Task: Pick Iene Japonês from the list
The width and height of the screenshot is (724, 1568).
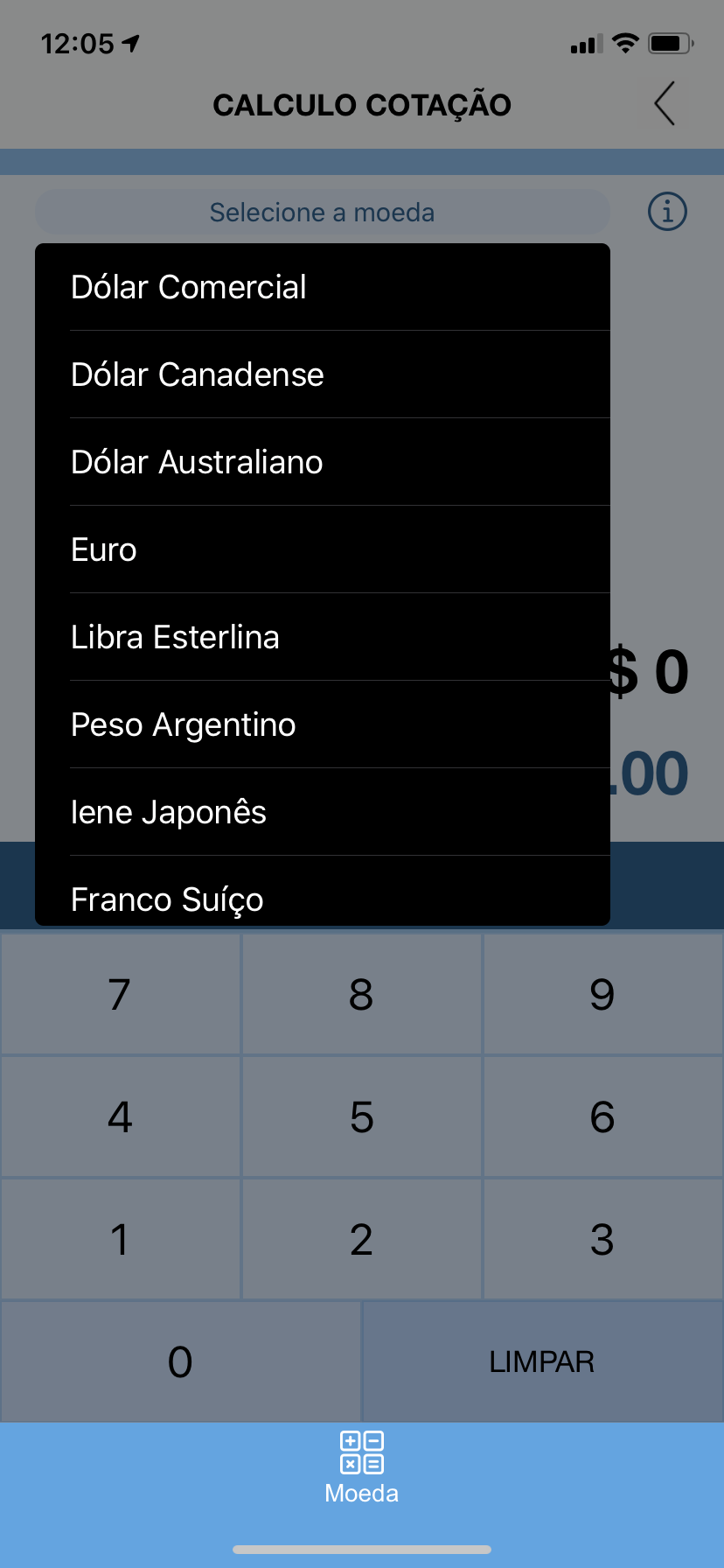Action: 323,812
